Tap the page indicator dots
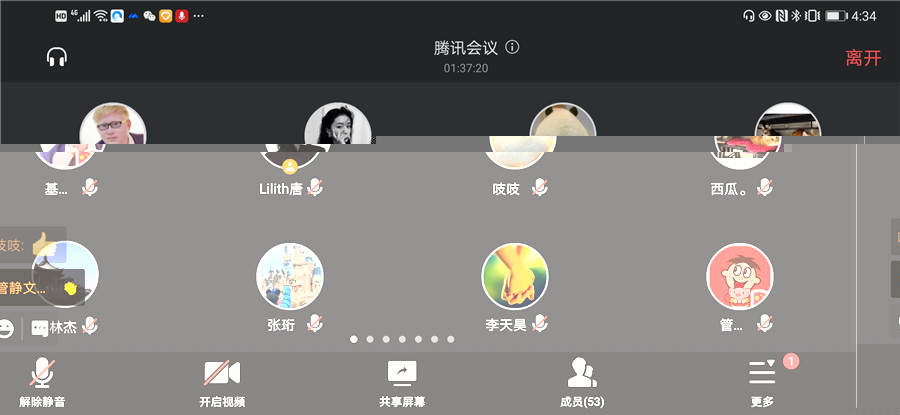This screenshot has width=900, height=415. coord(402,340)
